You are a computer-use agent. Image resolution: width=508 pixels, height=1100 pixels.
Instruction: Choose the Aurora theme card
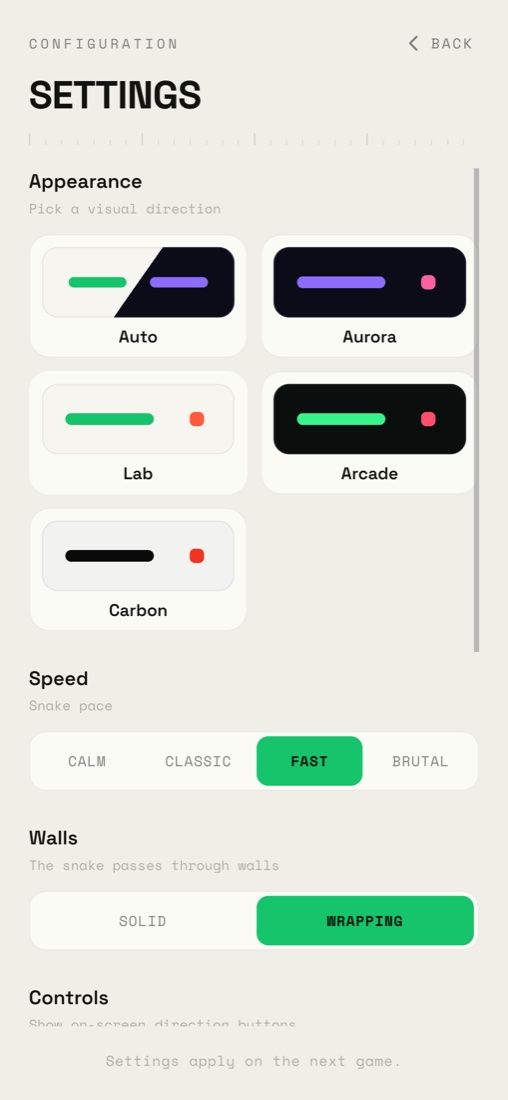click(x=368, y=295)
